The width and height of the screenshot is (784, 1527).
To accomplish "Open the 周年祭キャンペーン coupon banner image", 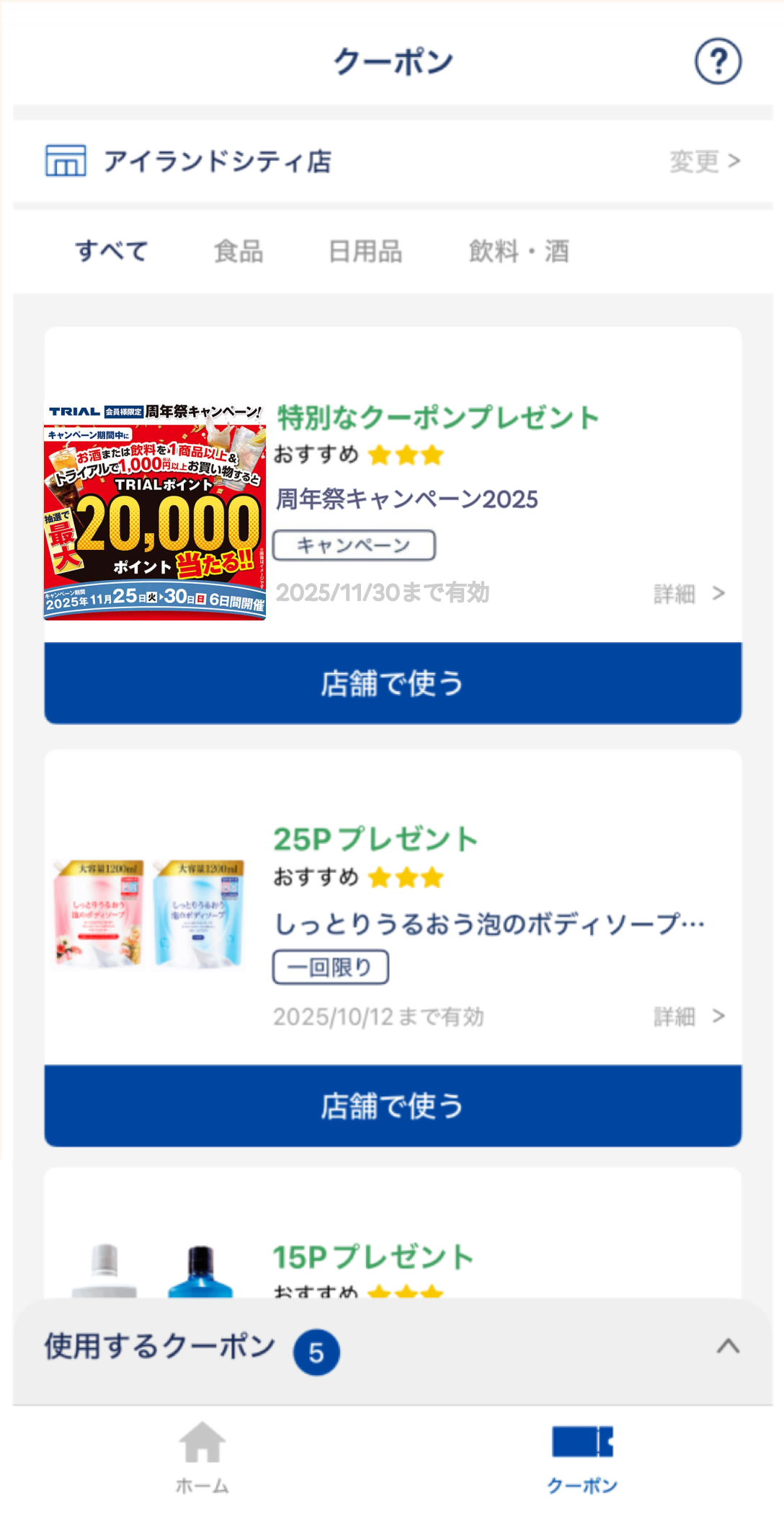I will click(155, 512).
